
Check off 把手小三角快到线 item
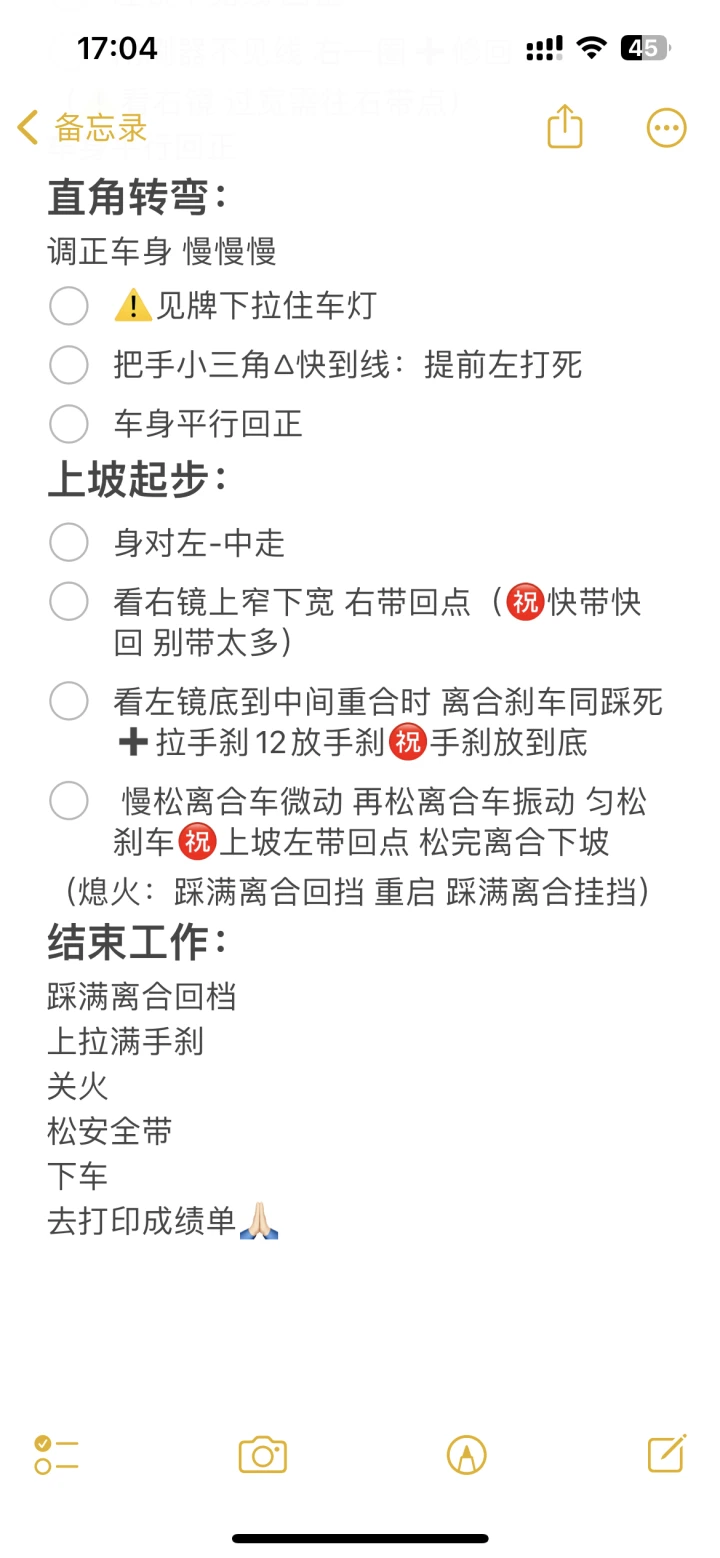[69, 365]
